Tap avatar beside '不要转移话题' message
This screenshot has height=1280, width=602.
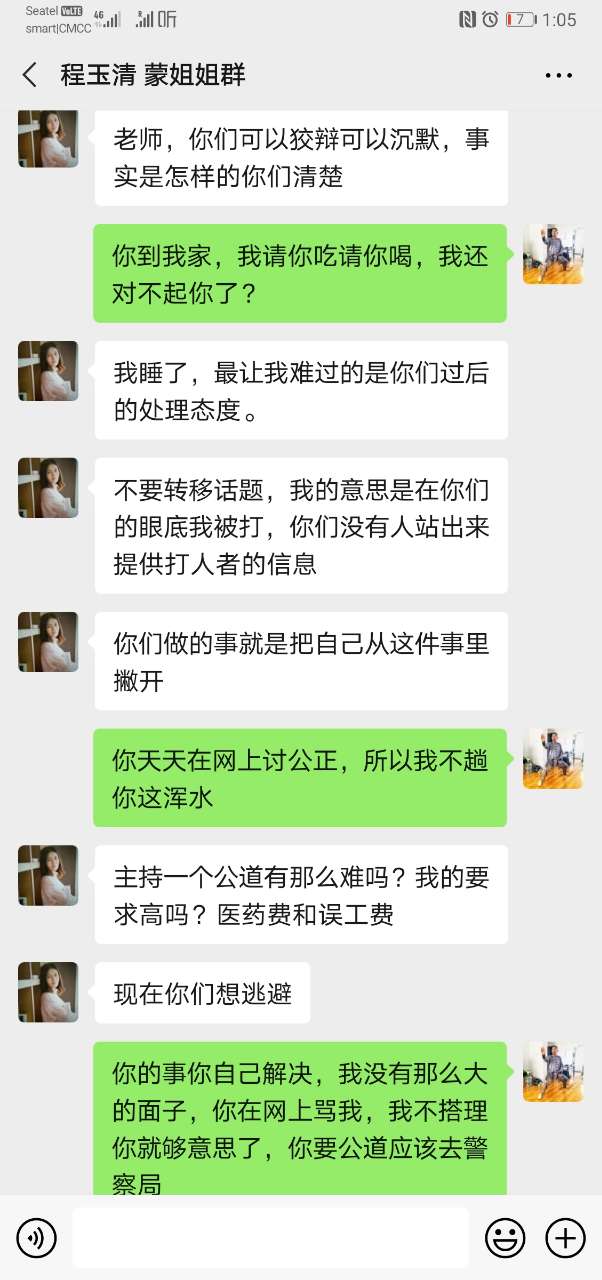[48, 488]
